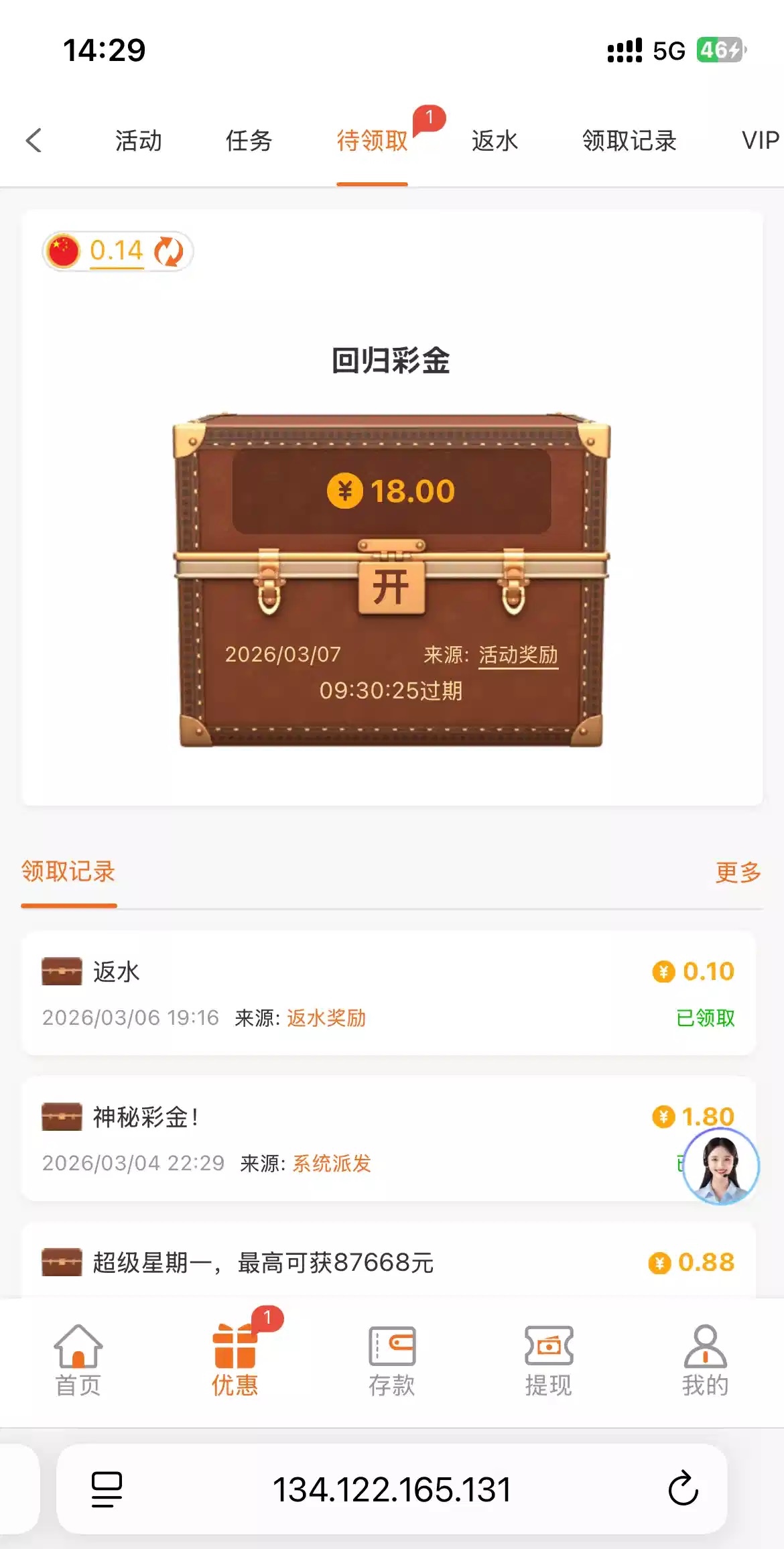Go back using the top-left arrow
Viewport: 784px width, 1549px height.
[34, 141]
